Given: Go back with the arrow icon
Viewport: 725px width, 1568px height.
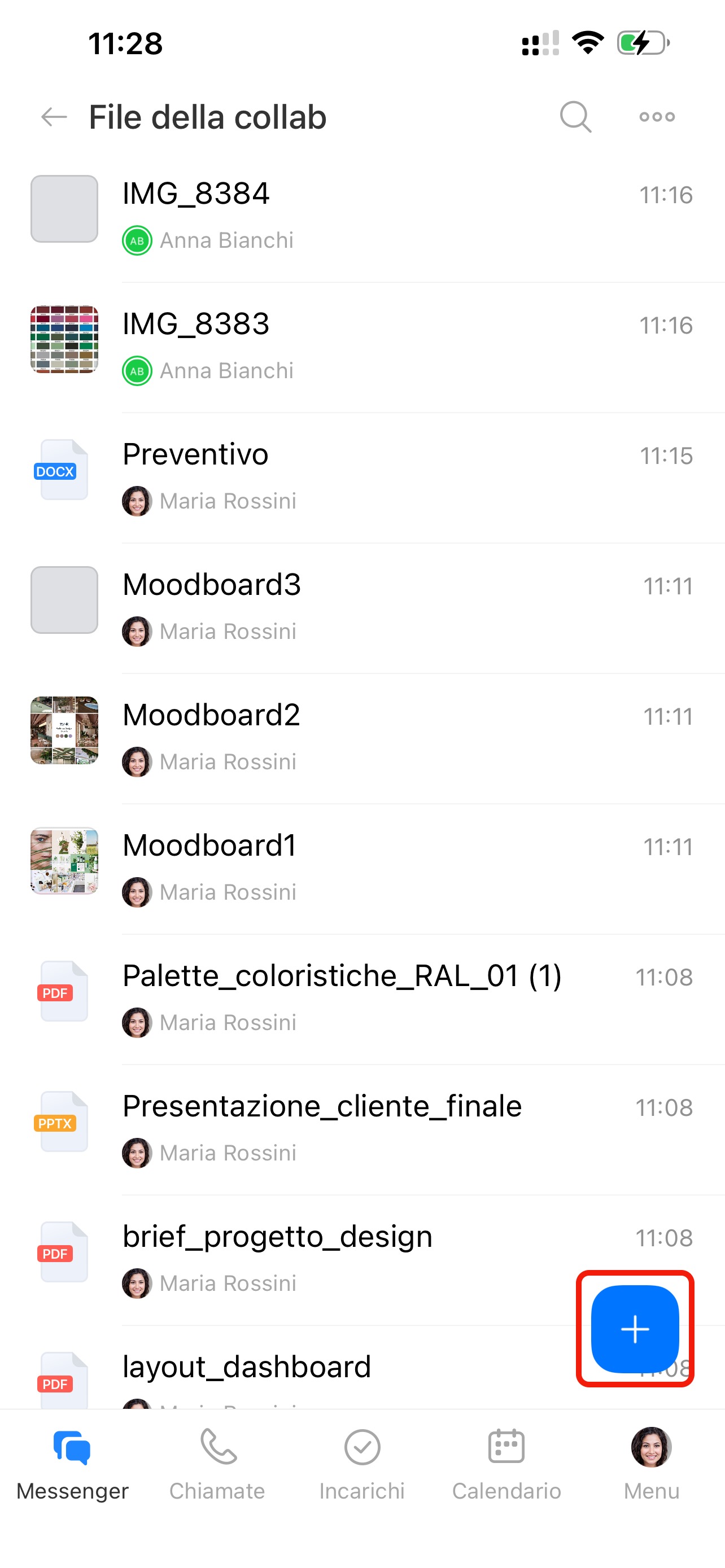Looking at the screenshot, I should 54,117.
